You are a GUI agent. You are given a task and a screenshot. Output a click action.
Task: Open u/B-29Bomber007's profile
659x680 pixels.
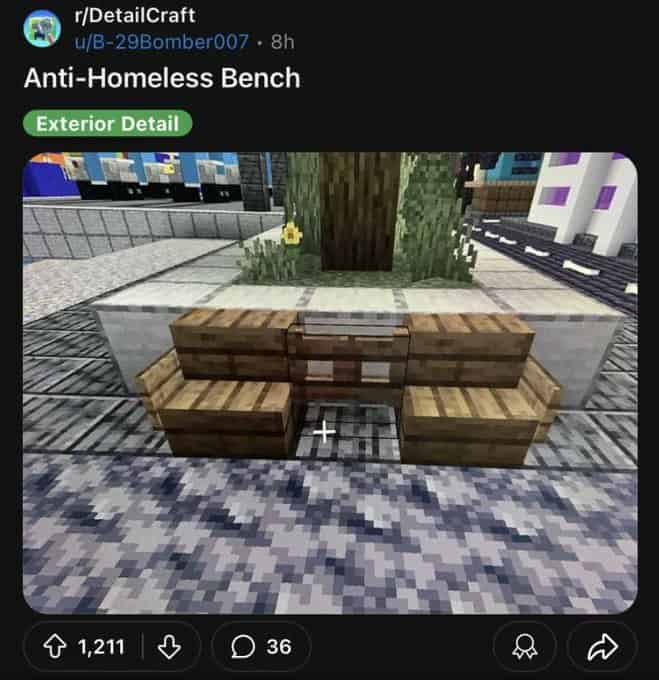163,41
